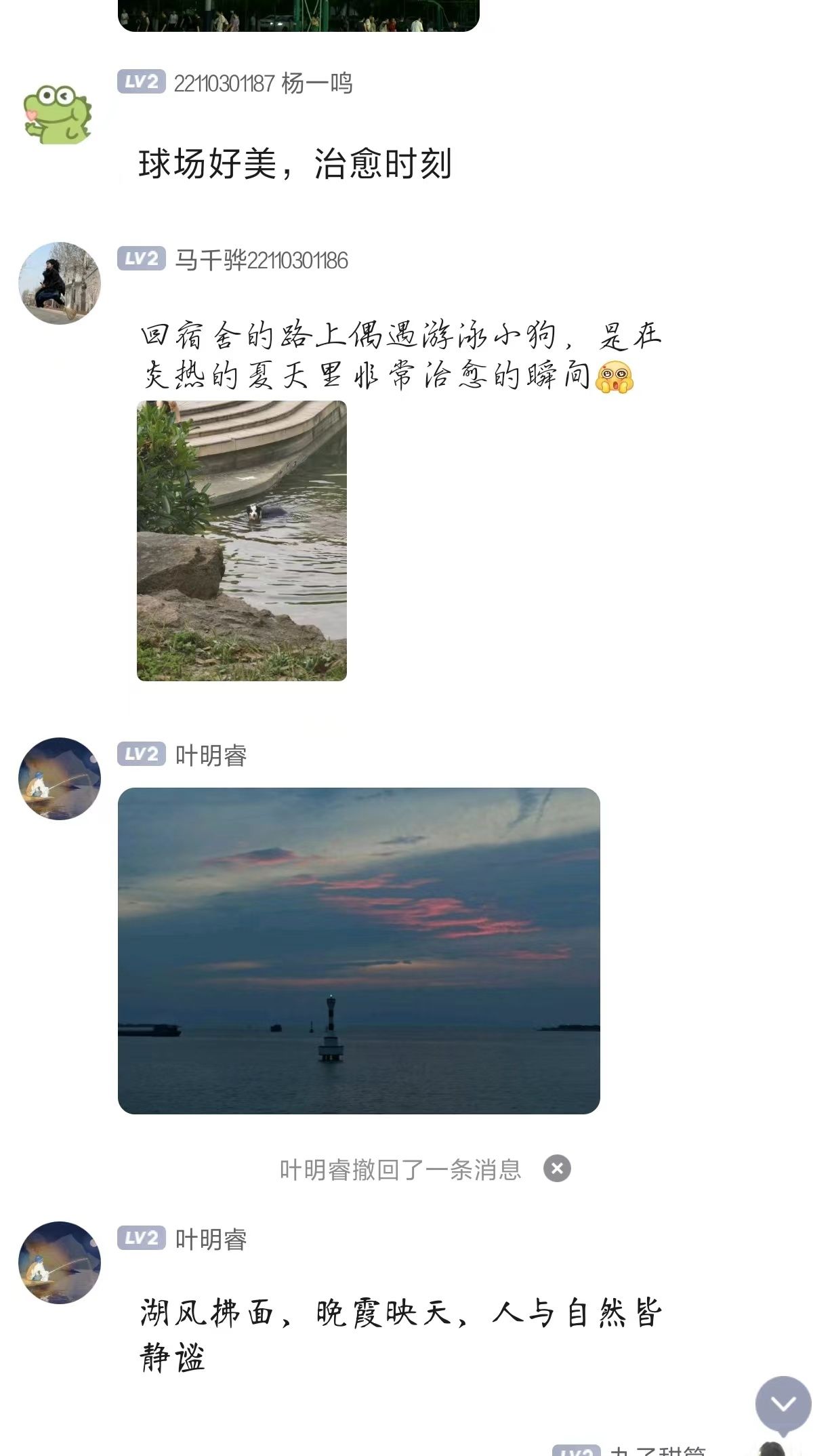
Task: Tap 叶明睿's avatar beside the sunset photo
Action: [x=60, y=779]
